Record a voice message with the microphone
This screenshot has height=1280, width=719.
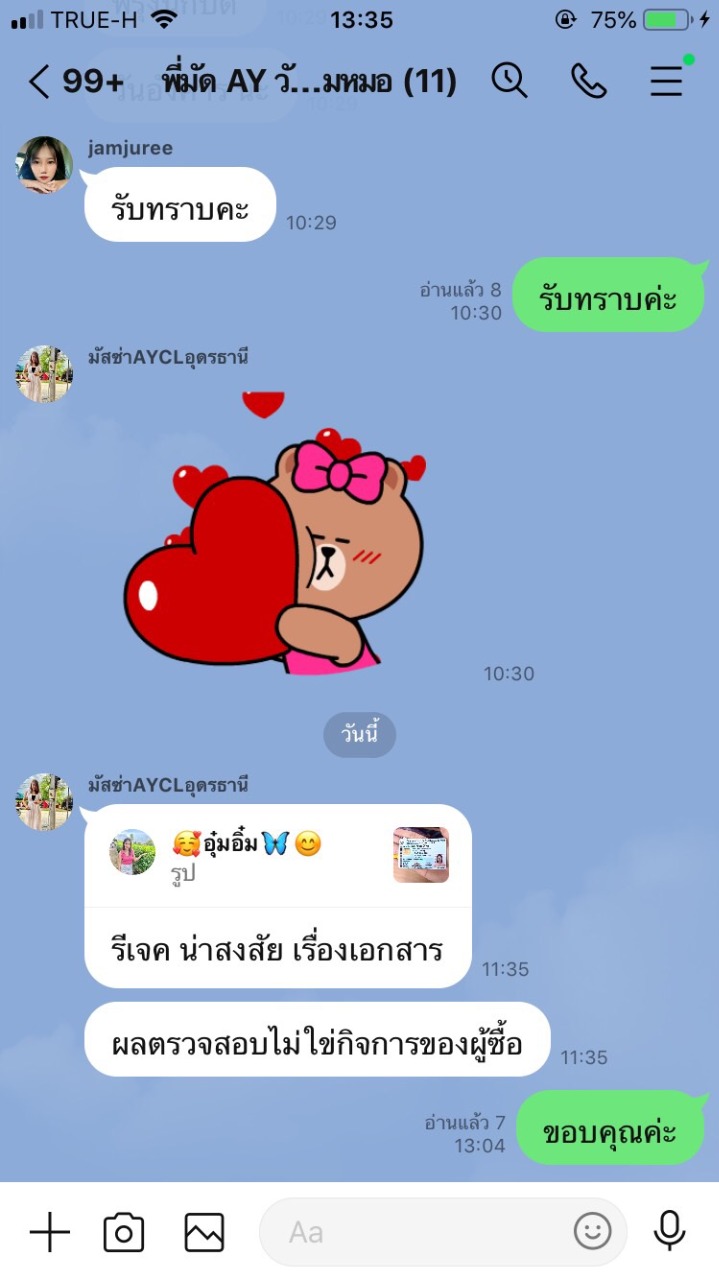669,1232
